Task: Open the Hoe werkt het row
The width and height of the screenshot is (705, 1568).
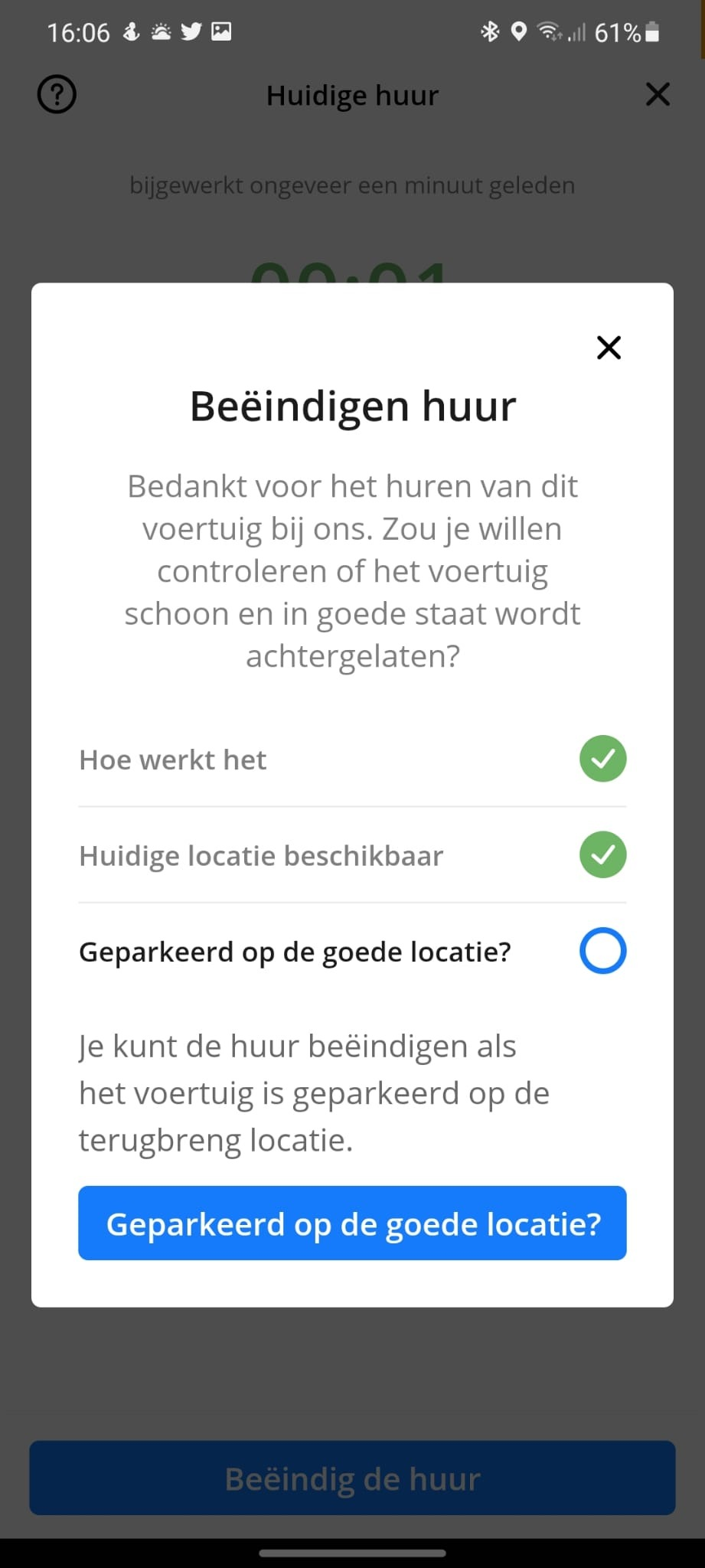Action: coord(352,759)
